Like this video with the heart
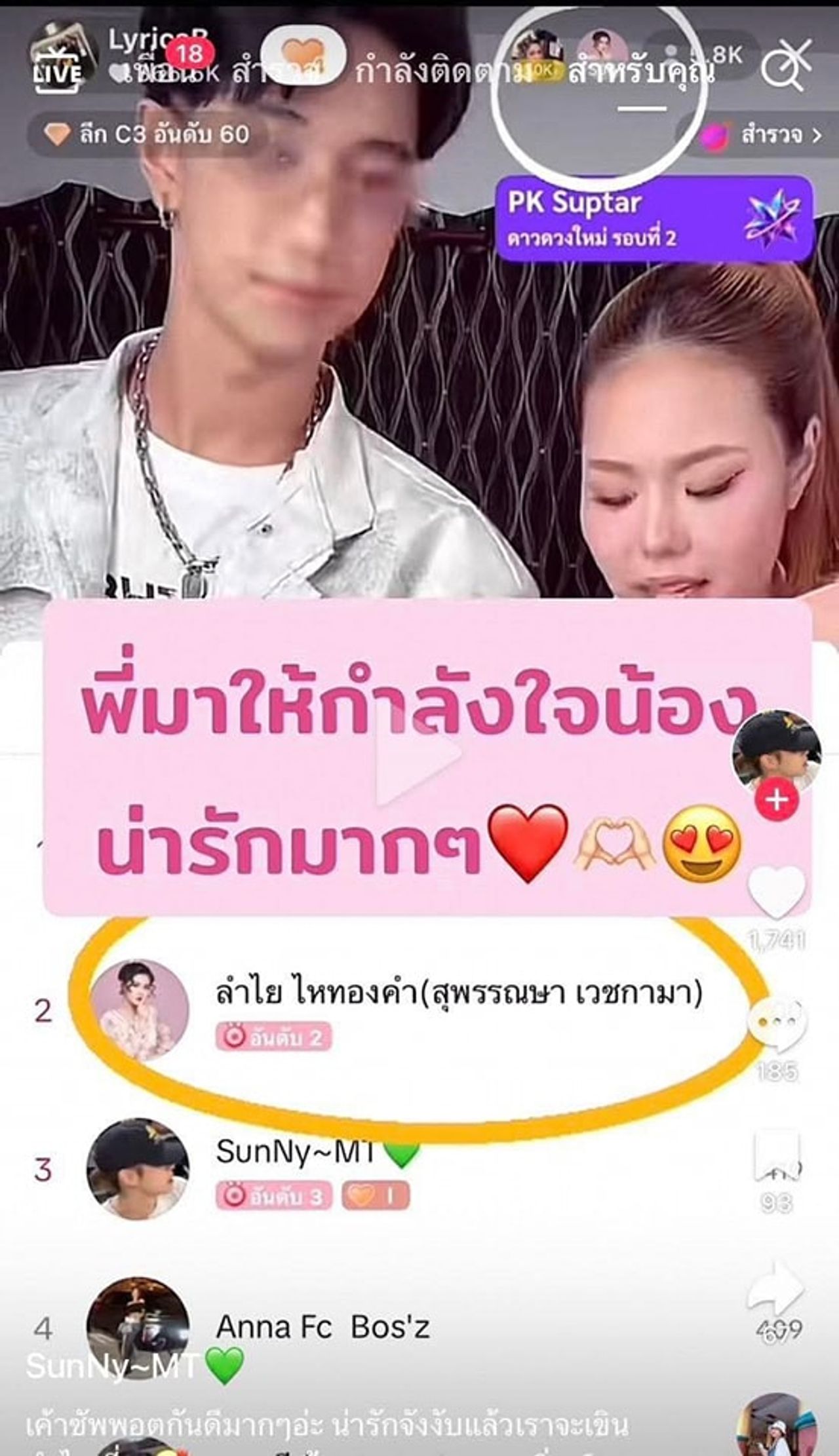Image resolution: width=839 pixels, height=1456 pixels. (776, 892)
